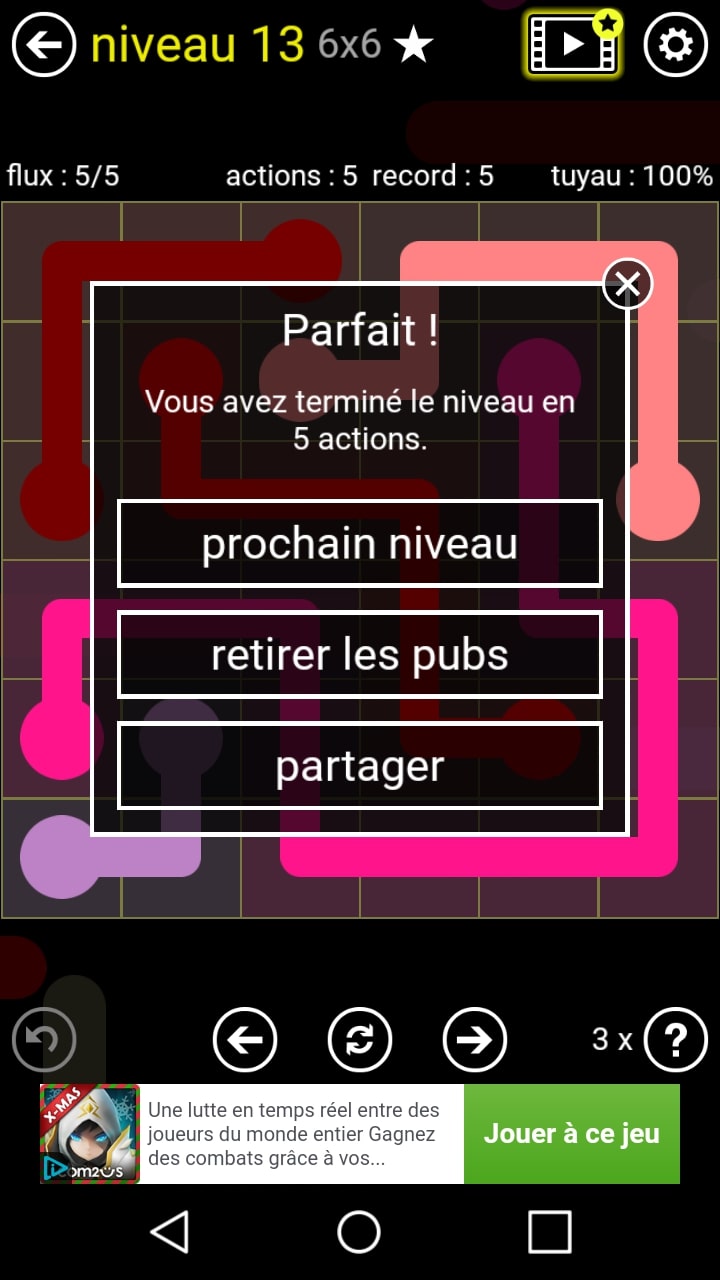The width and height of the screenshot is (720, 1280).
Task: Watch the rewarded video for hints
Action: (573, 45)
